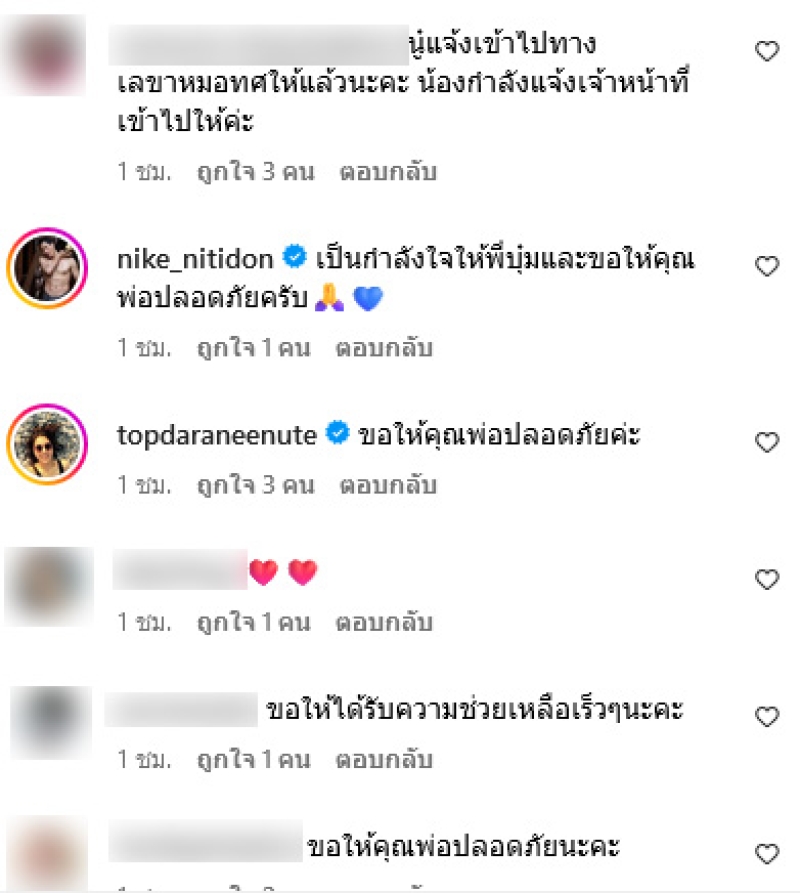Like the comment ขอให้คุณพ่อปลอดภัยนะคะ
The width and height of the screenshot is (800, 893).
(766, 855)
